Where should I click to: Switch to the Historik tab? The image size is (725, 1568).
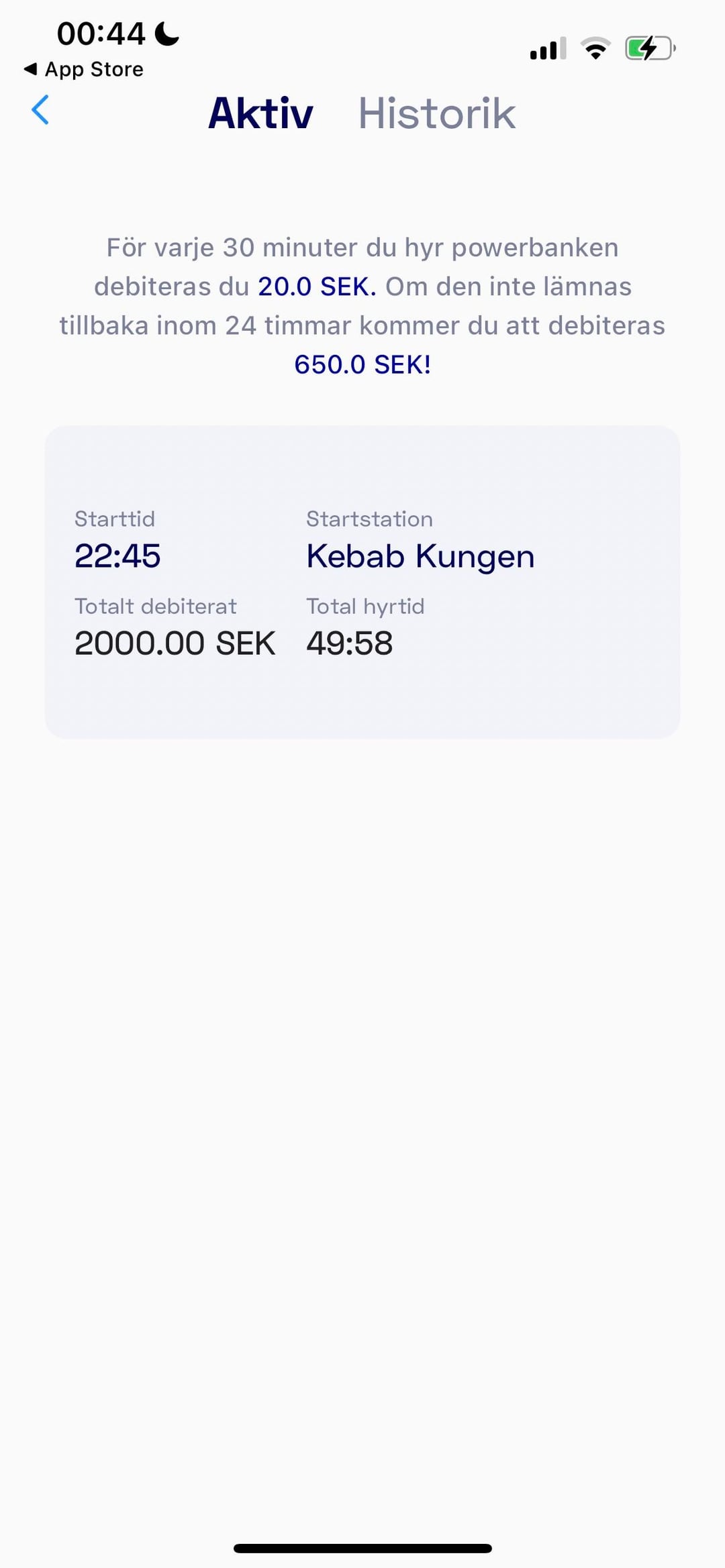pyautogui.click(x=436, y=113)
